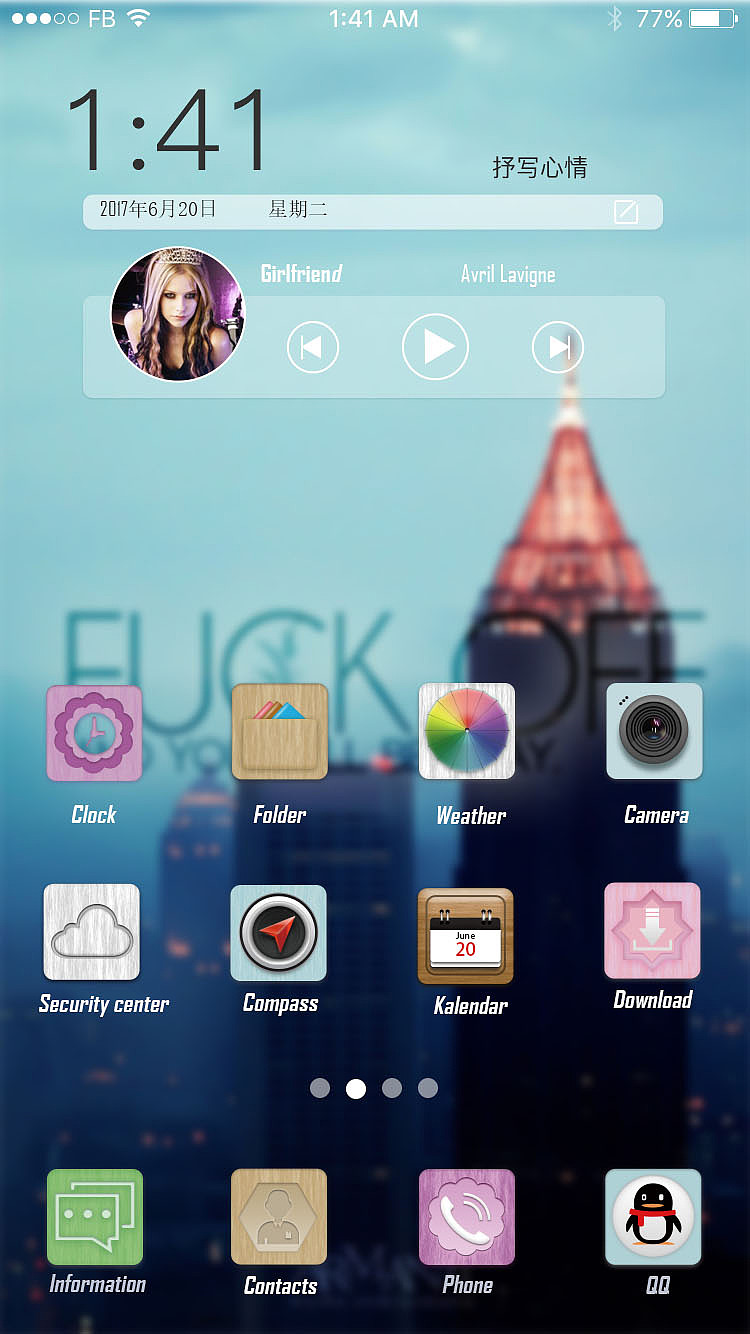750x1334 pixels.
Task: Launch the Weather app
Action: (x=467, y=731)
